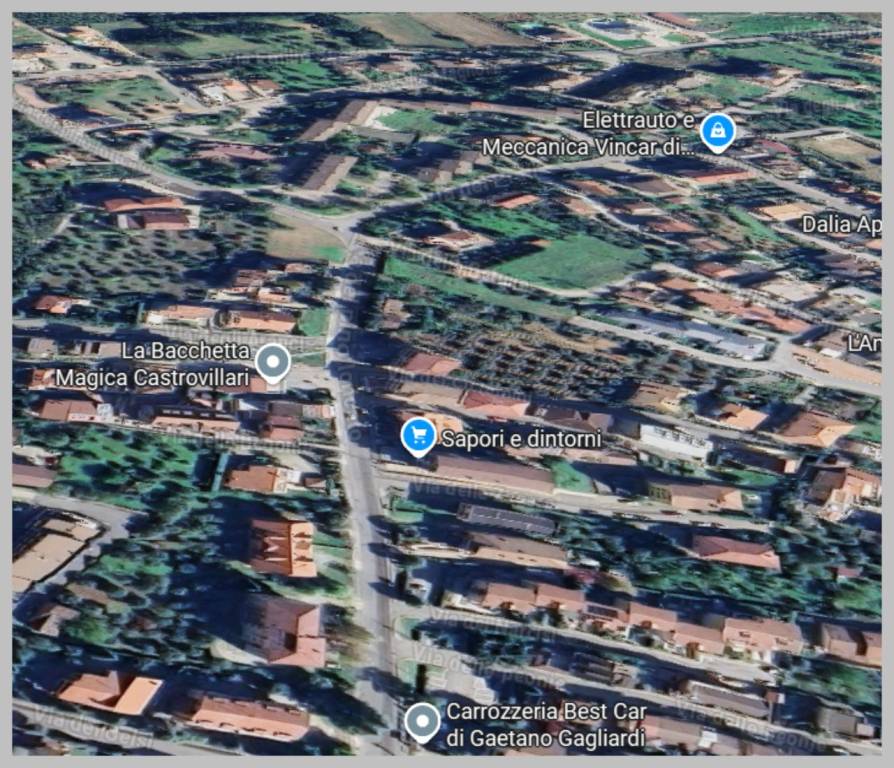Open the Elettrauto e Meccanica Vincar pin
Screen dimensions: 894x768
click(x=717, y=130)
